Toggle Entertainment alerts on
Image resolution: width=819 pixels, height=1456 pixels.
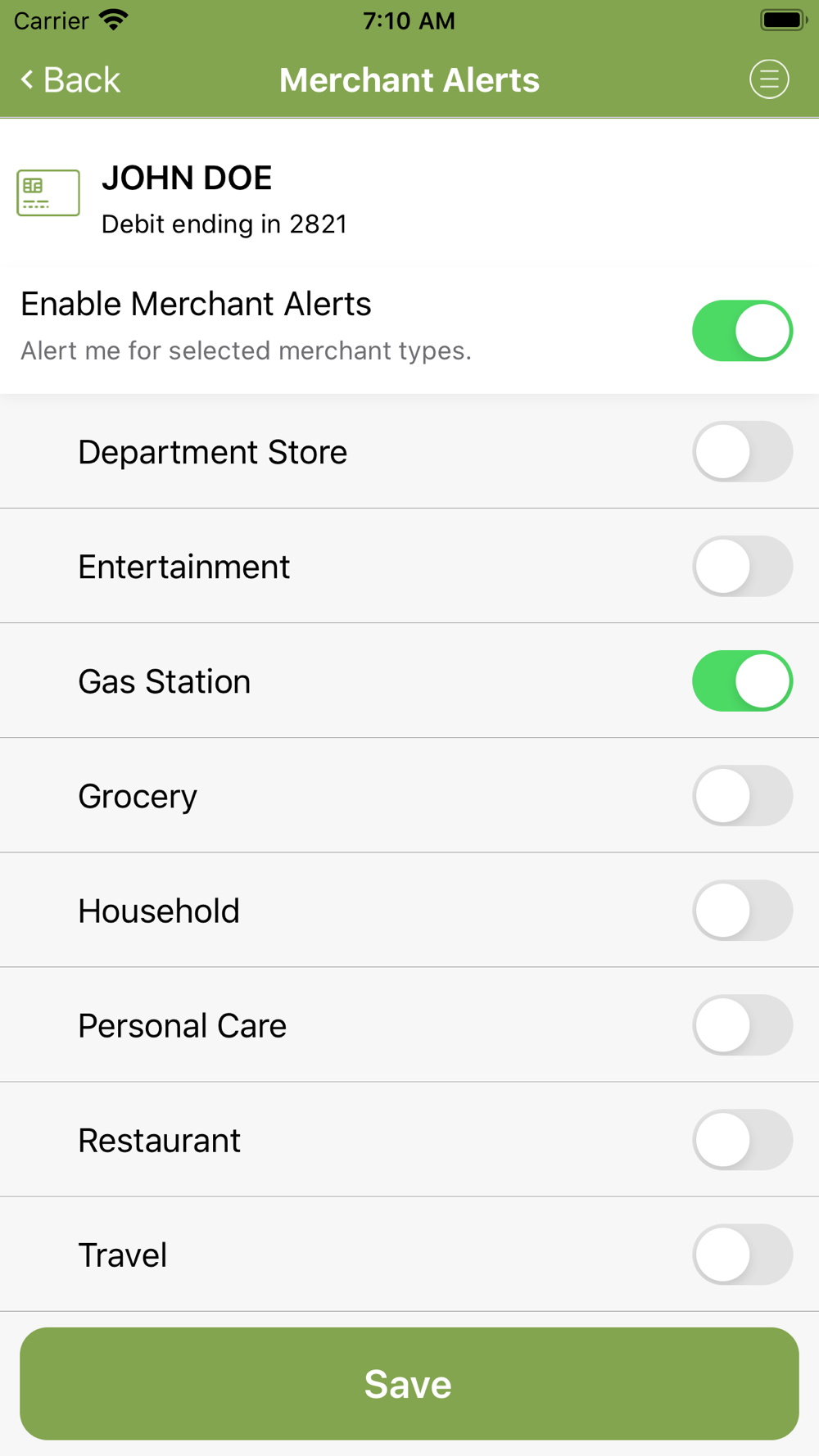click(x=742, y=566)
